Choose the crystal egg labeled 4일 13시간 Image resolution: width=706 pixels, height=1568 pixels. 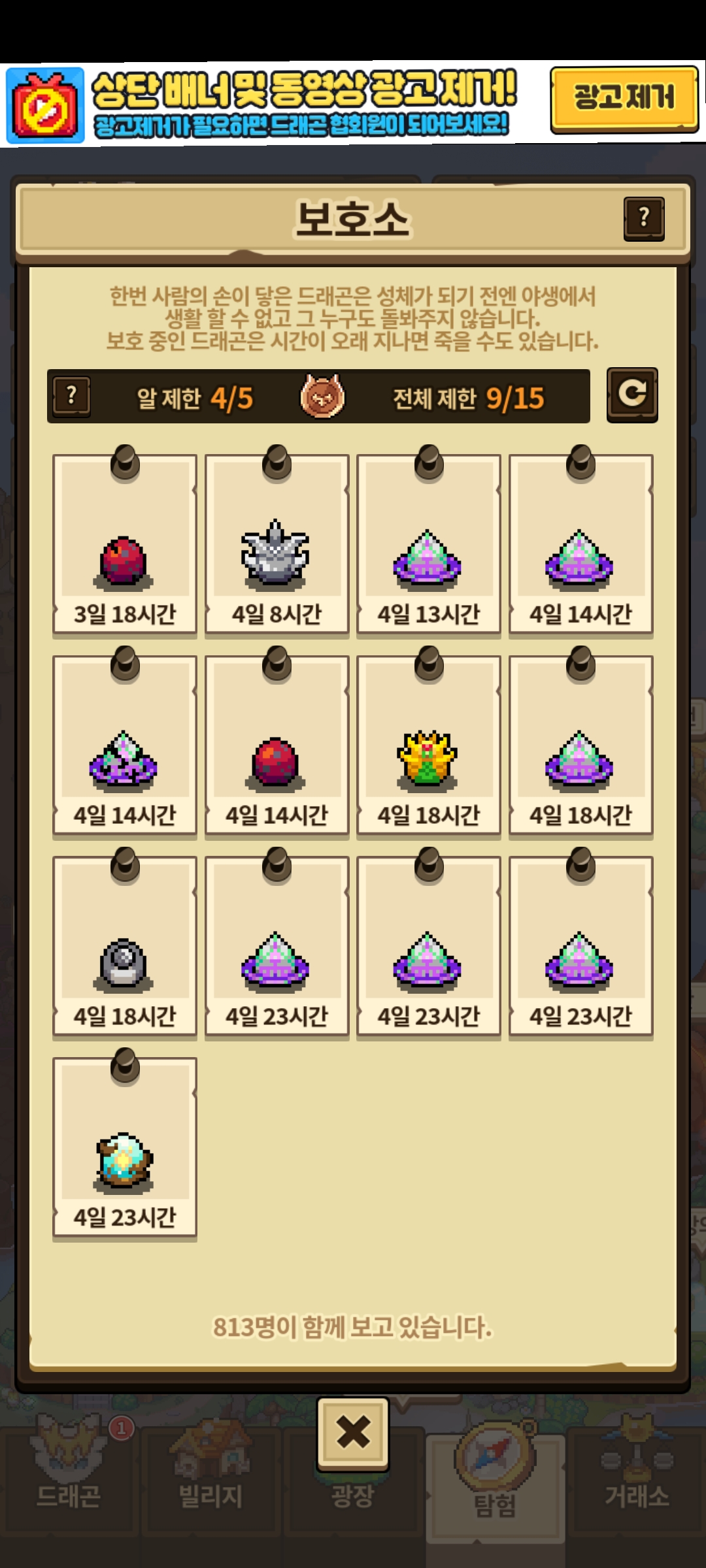click(x=428, y=544)
